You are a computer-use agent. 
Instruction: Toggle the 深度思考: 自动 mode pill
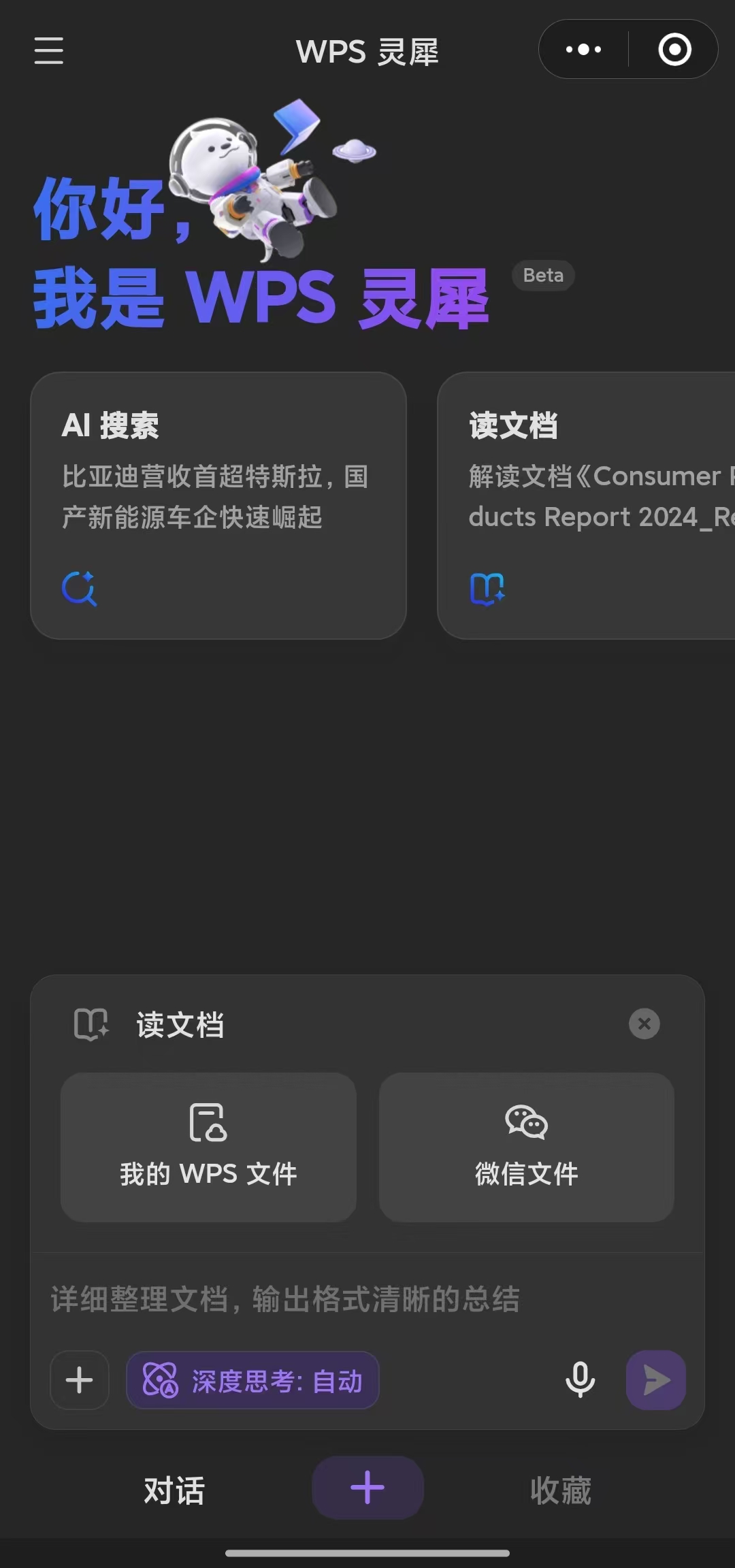tap(252, 1380)
